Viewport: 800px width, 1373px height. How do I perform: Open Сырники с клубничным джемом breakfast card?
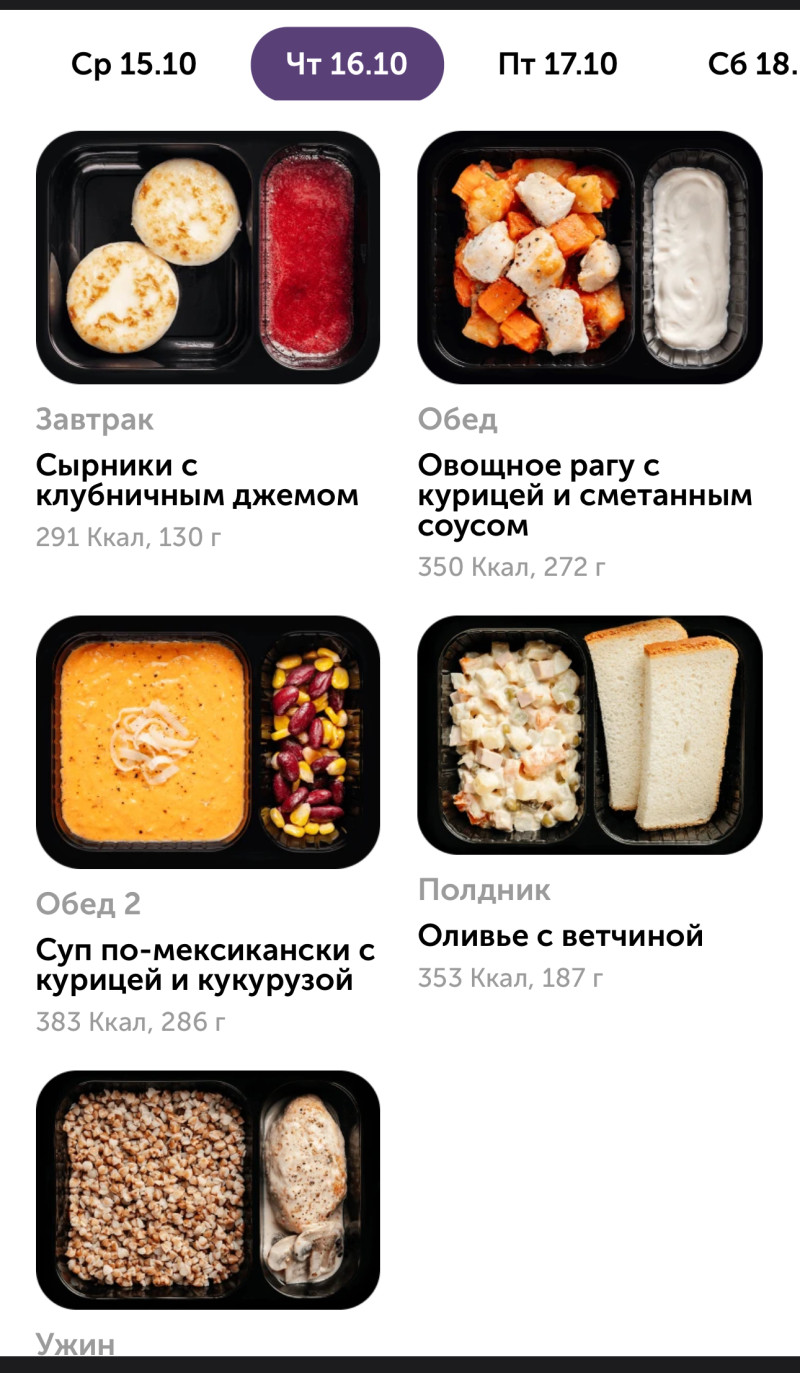(x=208, y=258)
